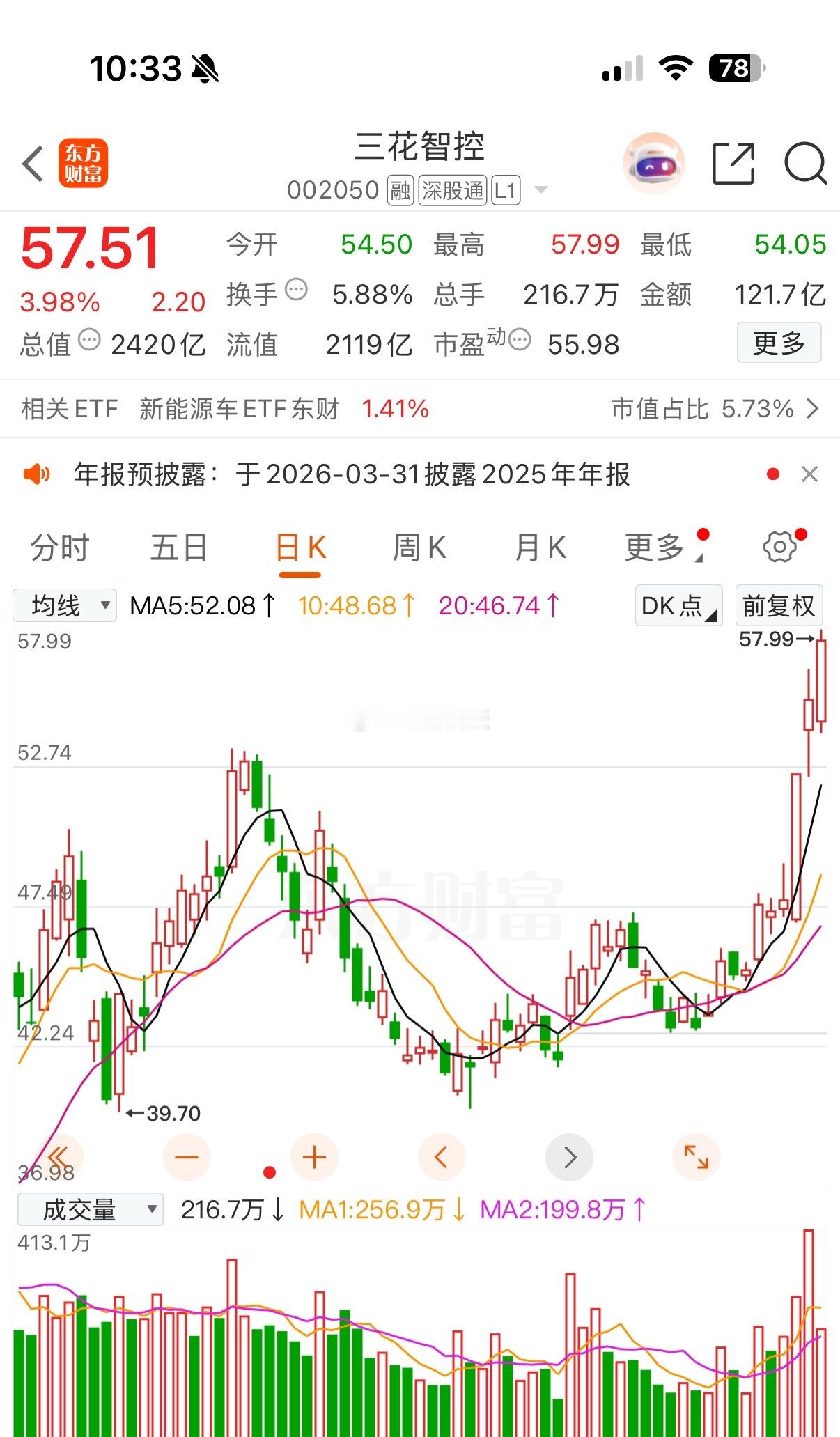Expand the K-line chart to fullscreen
Image resolution: width=840 pixels, height=1437 pixels.
coord(696,1156)
